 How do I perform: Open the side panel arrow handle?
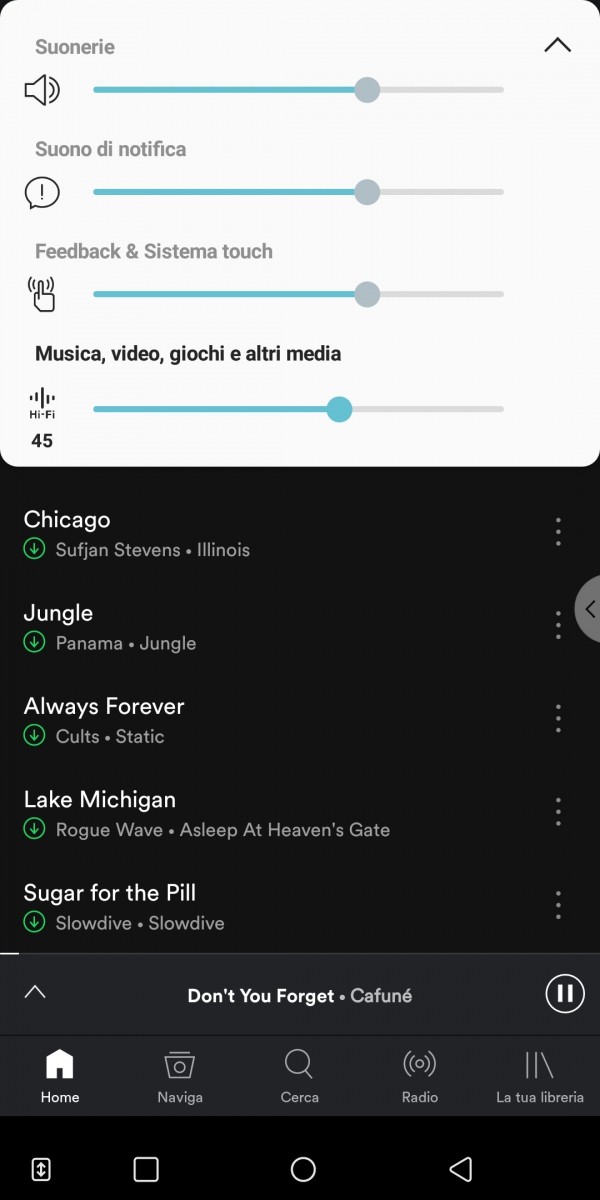[589, 609]
